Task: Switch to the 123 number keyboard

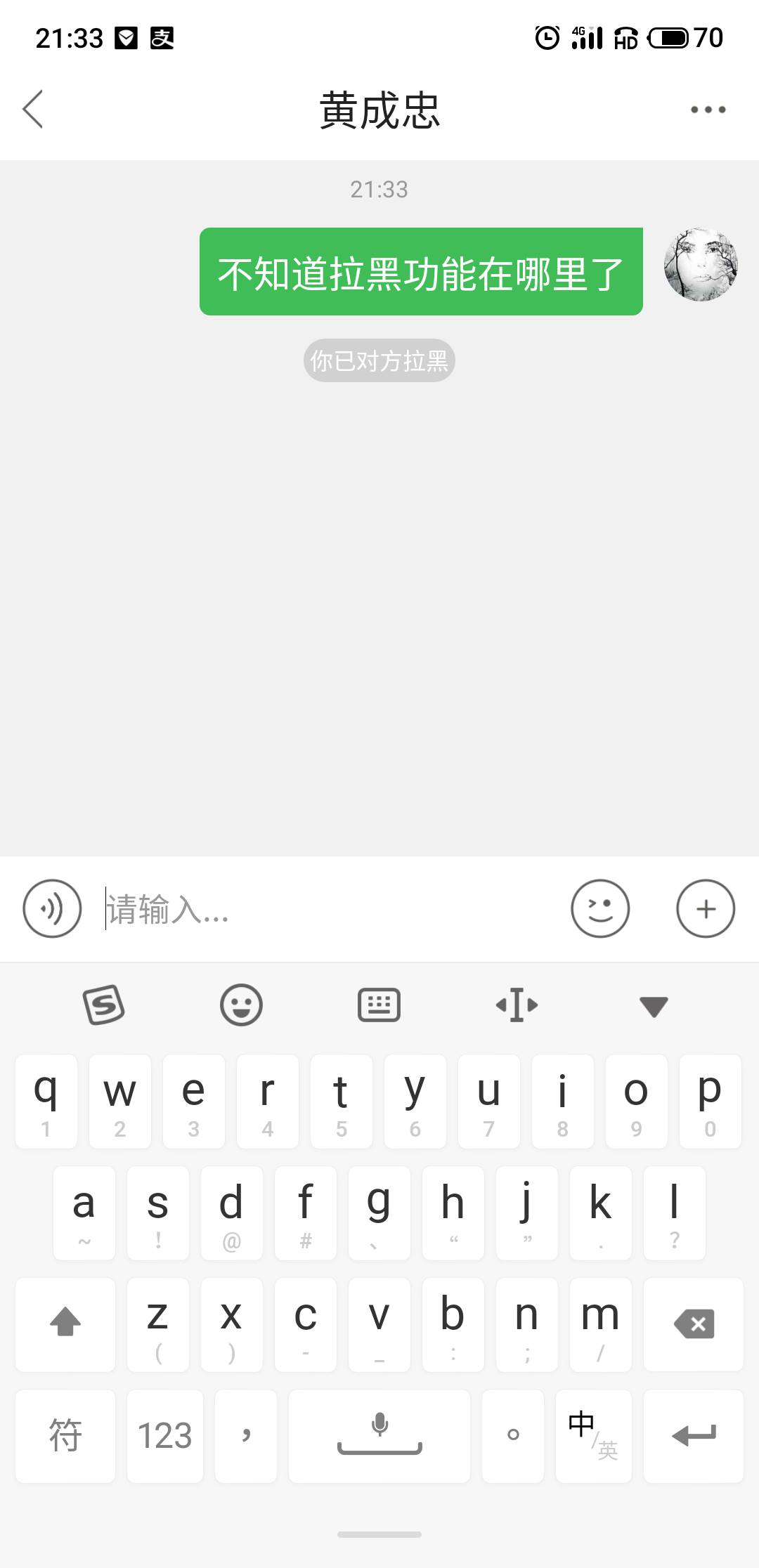Action: coord(165,1436)
